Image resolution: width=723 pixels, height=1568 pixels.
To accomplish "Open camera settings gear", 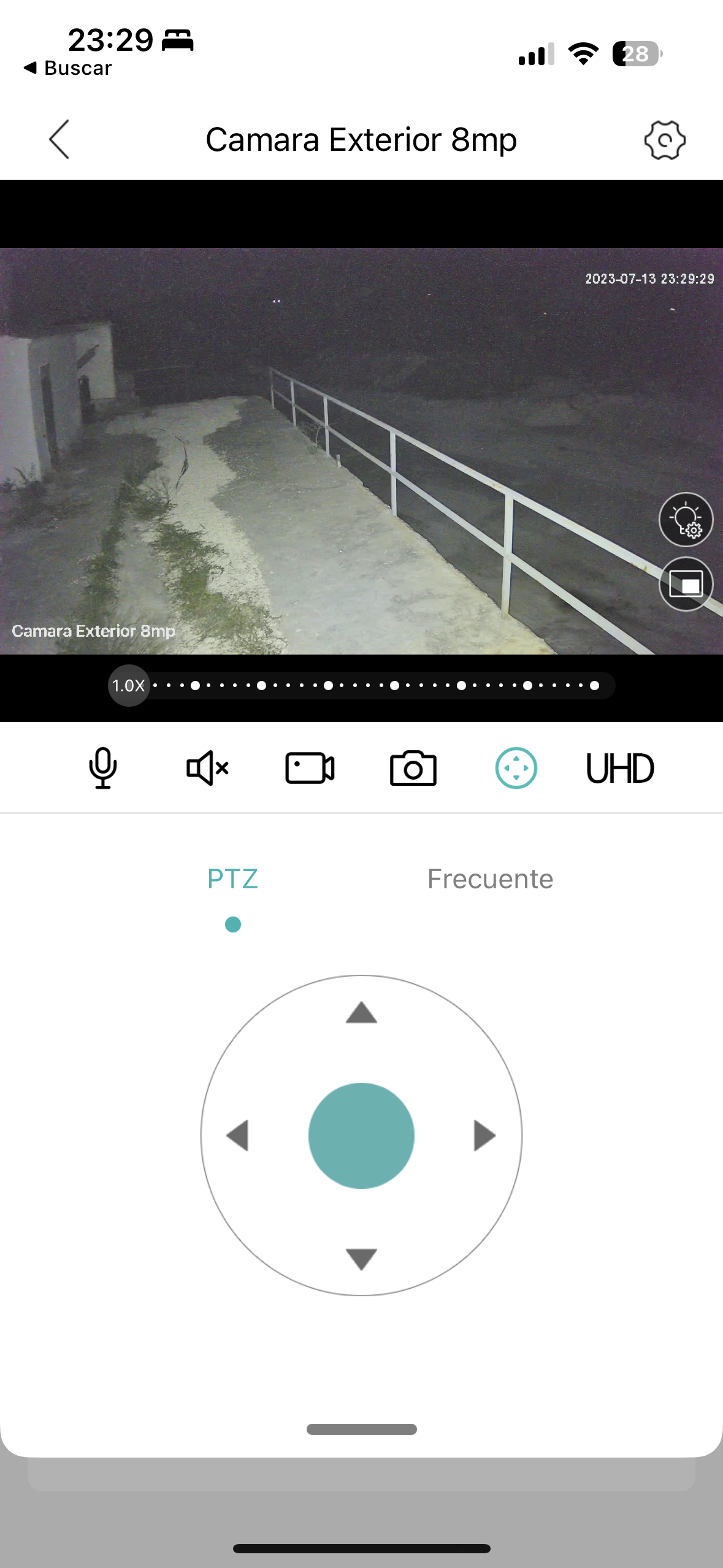I will tap(664, 140).
